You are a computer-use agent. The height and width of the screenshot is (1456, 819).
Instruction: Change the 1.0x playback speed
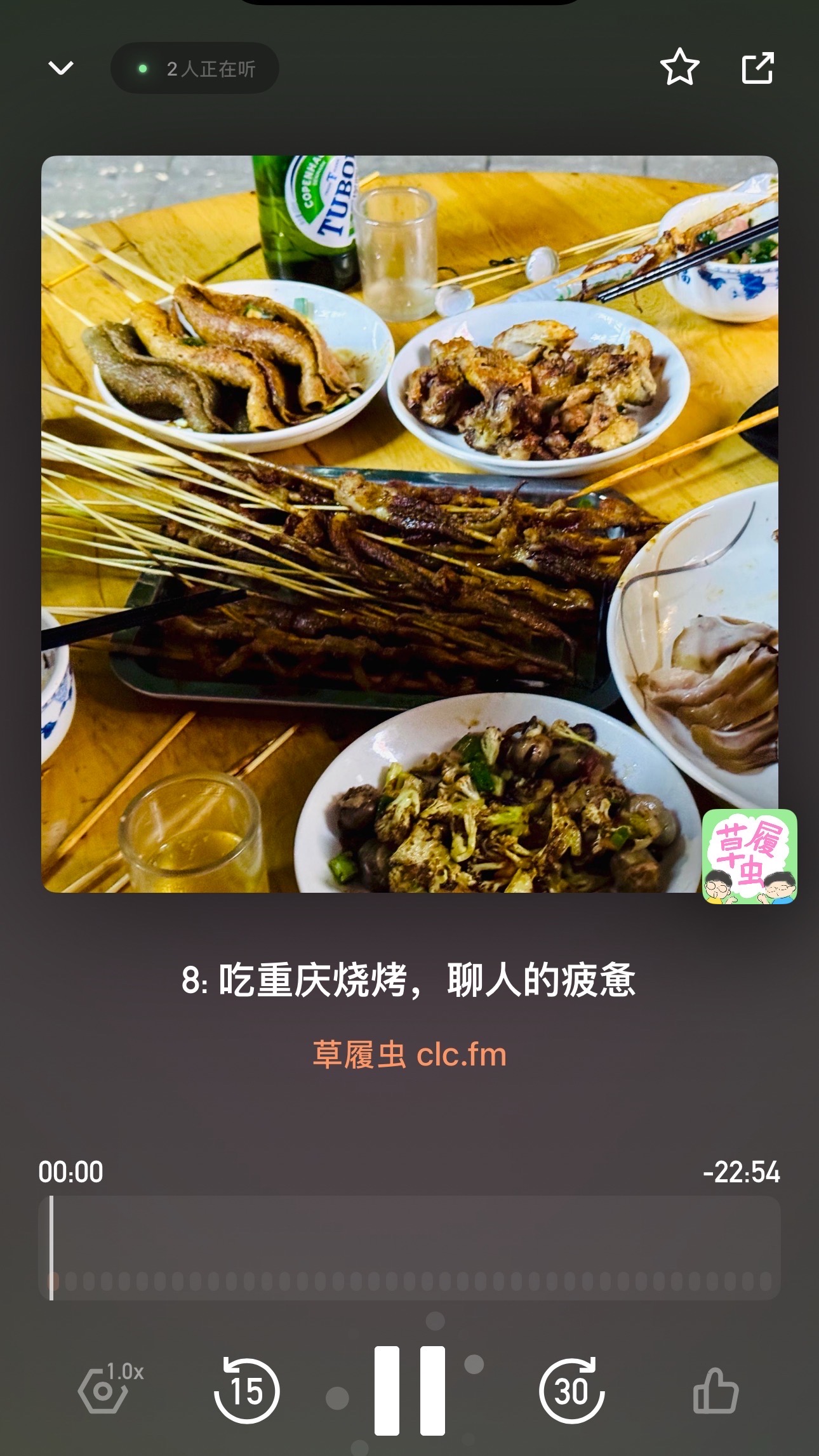pos(109,1389)
